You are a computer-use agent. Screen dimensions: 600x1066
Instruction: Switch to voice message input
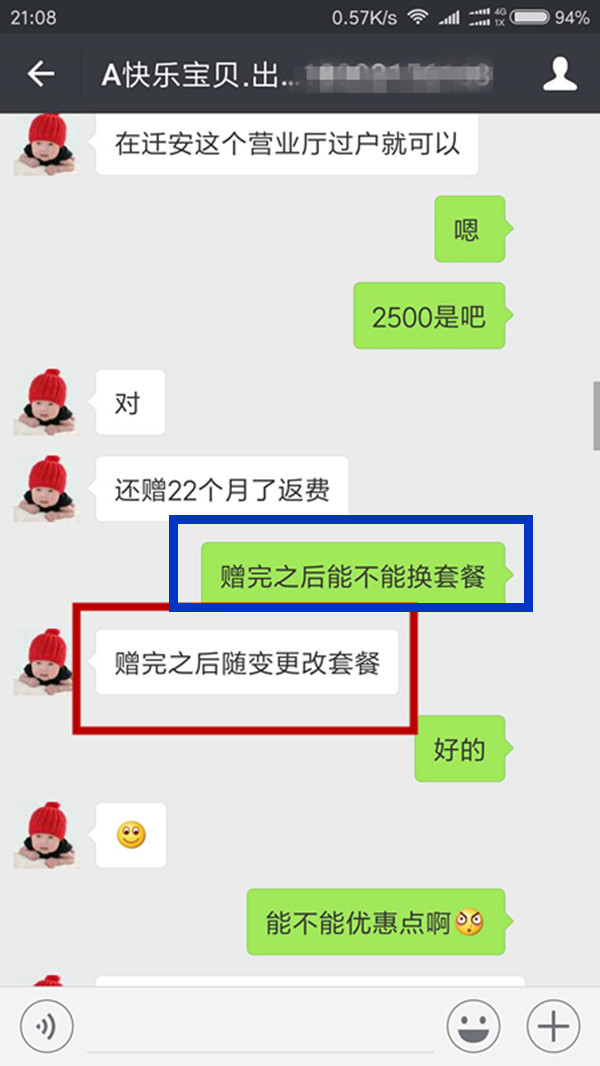(47, 1027)
